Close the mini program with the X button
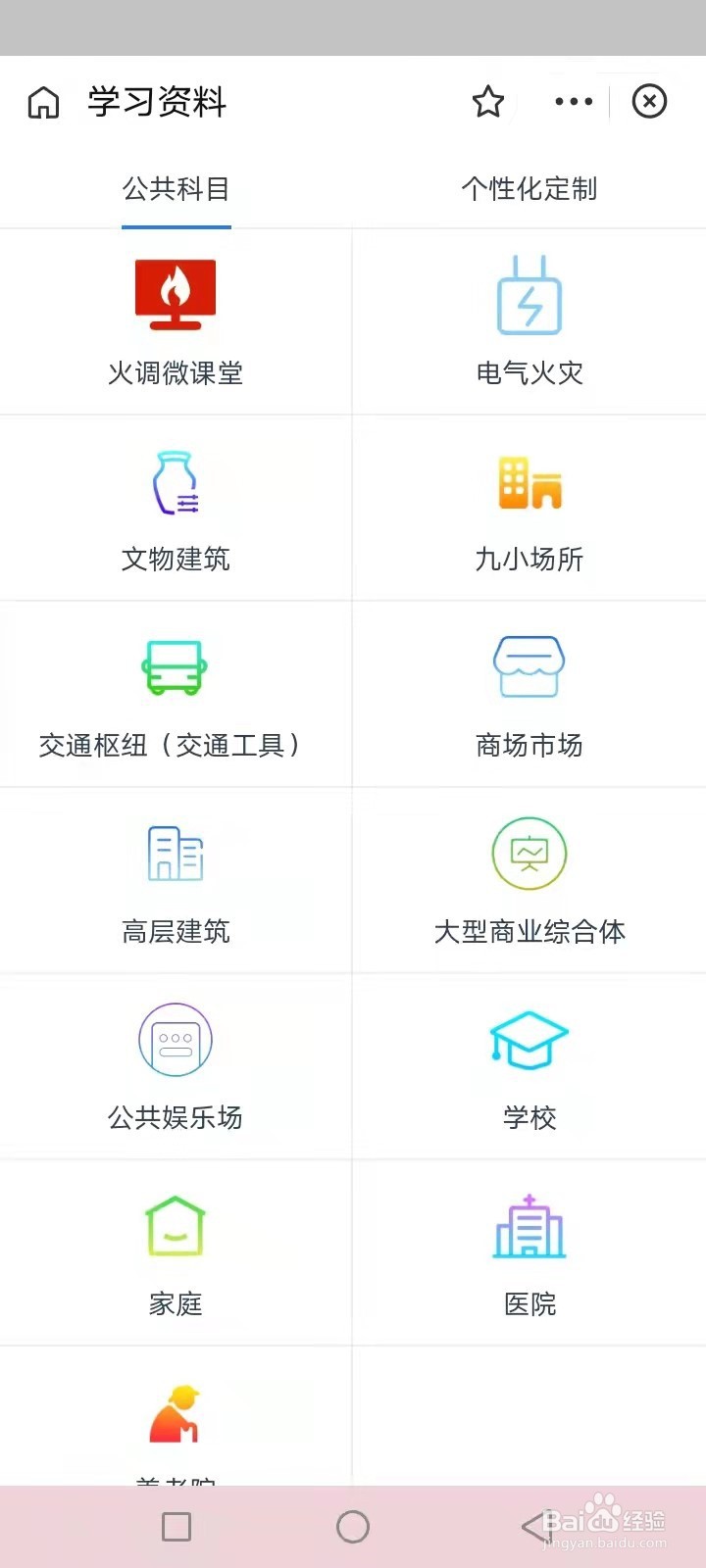The image size is (706, 1568). pos(649,101)
